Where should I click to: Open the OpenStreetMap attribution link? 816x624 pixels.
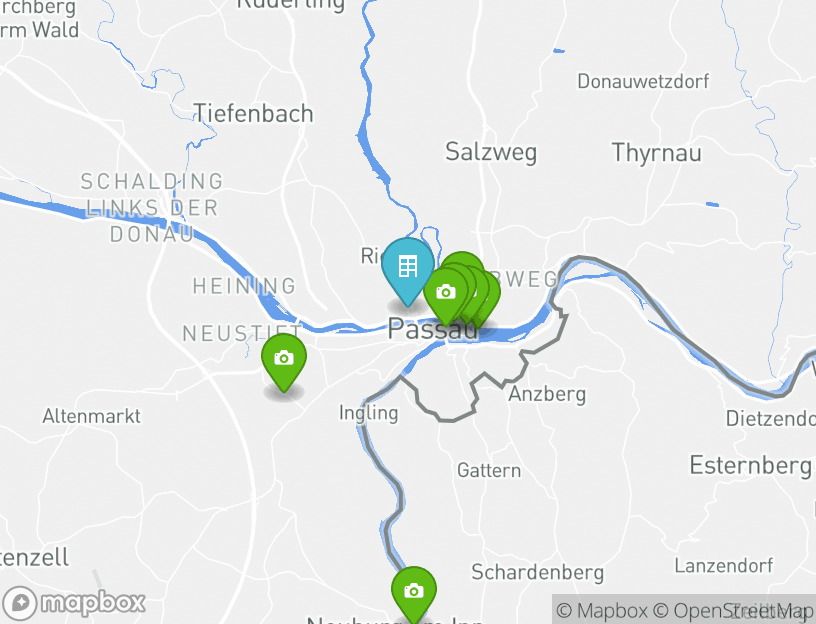click(742, 610)
